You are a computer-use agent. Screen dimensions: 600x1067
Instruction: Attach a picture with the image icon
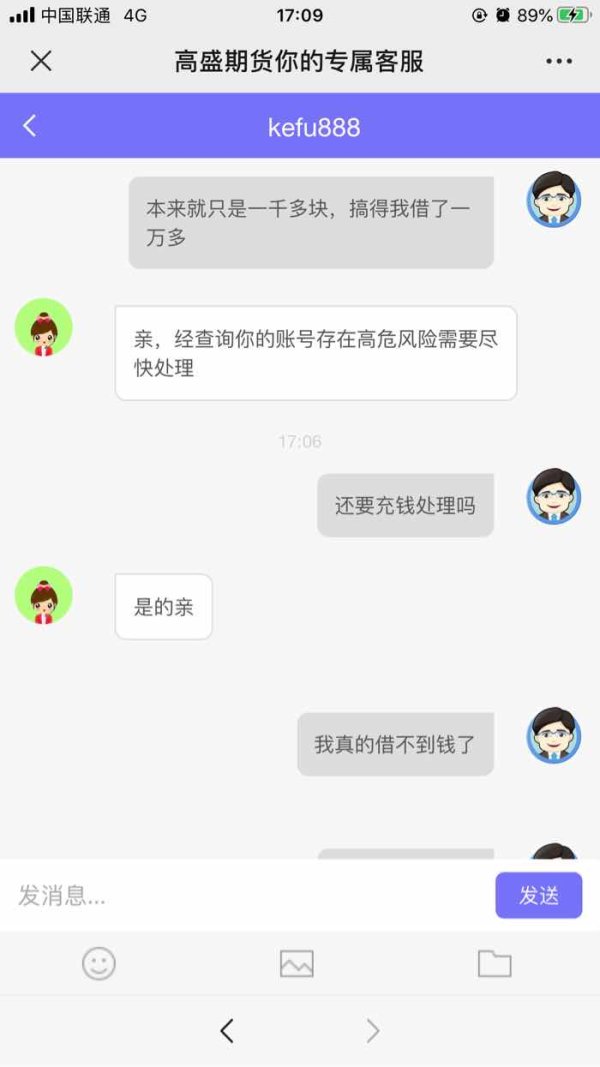[297, 964]
